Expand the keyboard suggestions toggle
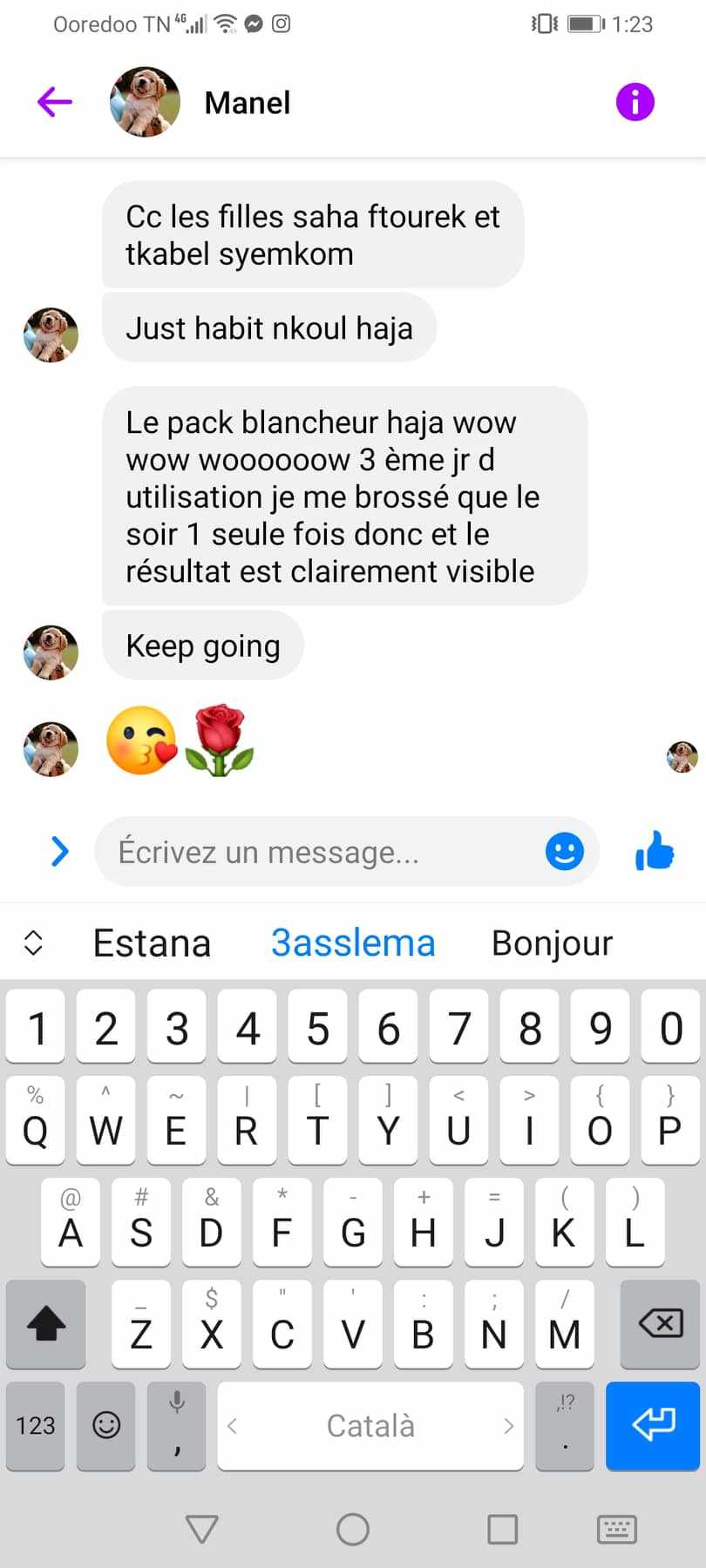 click(33, 943)
